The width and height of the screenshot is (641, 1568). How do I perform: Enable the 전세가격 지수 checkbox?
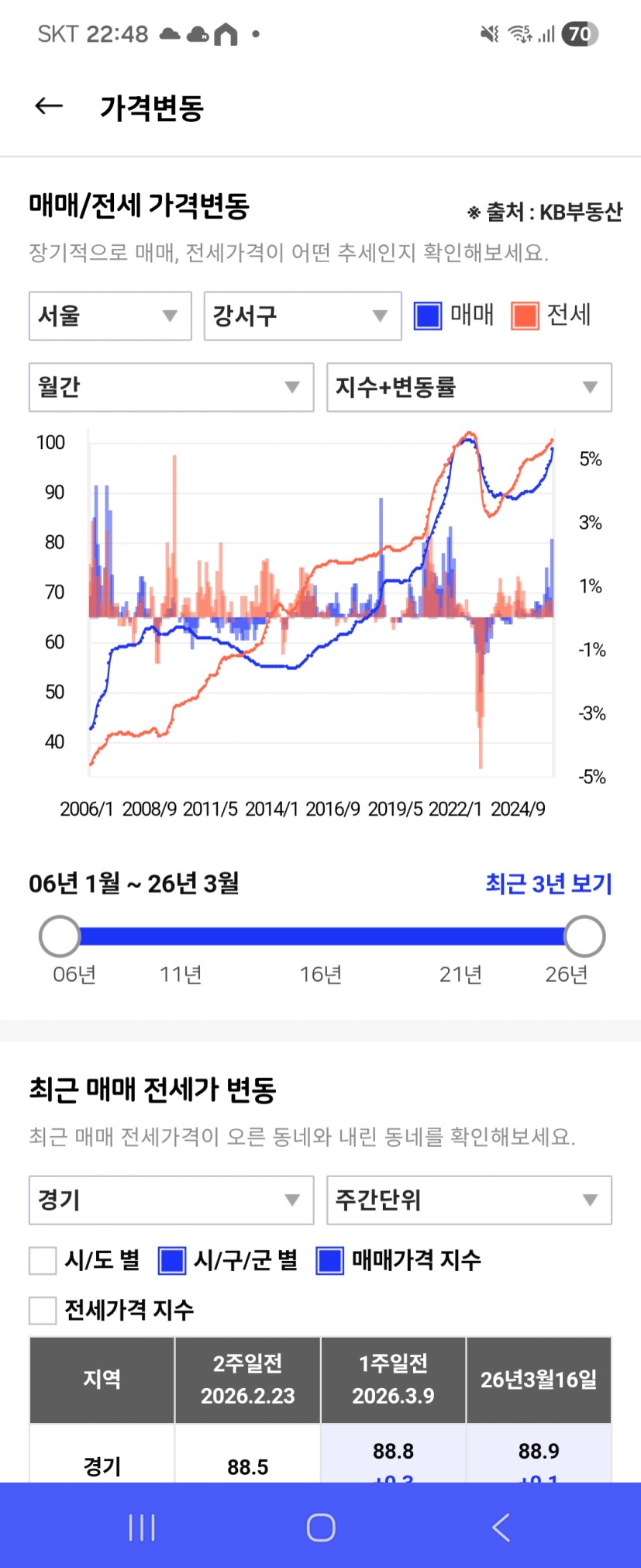43,1310
